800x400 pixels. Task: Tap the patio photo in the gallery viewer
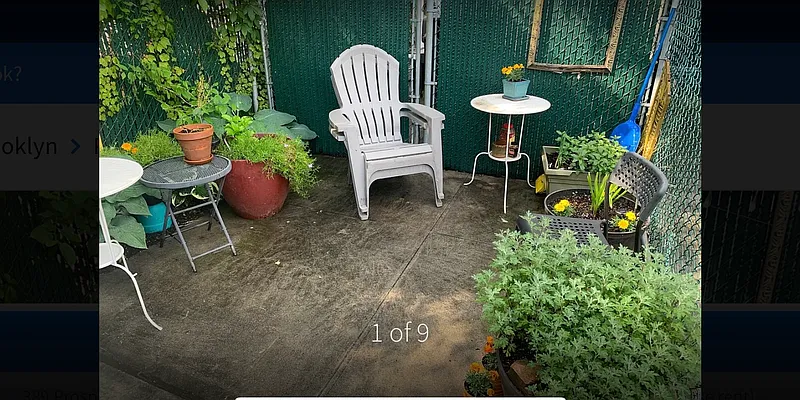[x=400, y=200]
